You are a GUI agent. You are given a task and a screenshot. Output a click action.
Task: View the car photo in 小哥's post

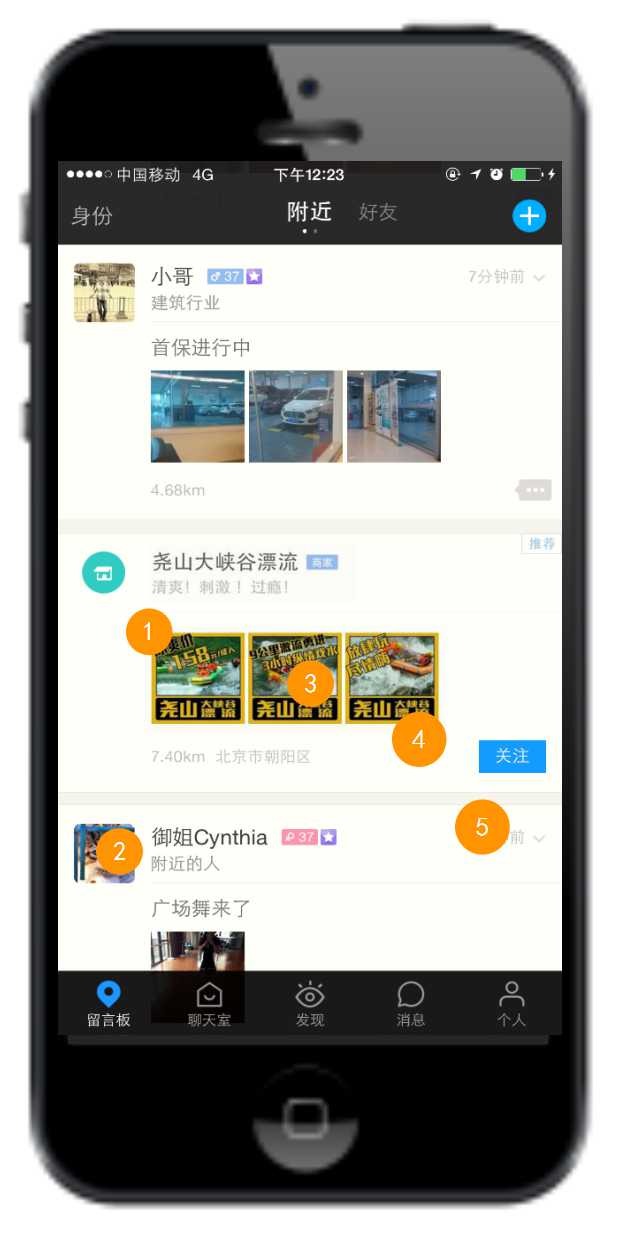tap(295, 416)
